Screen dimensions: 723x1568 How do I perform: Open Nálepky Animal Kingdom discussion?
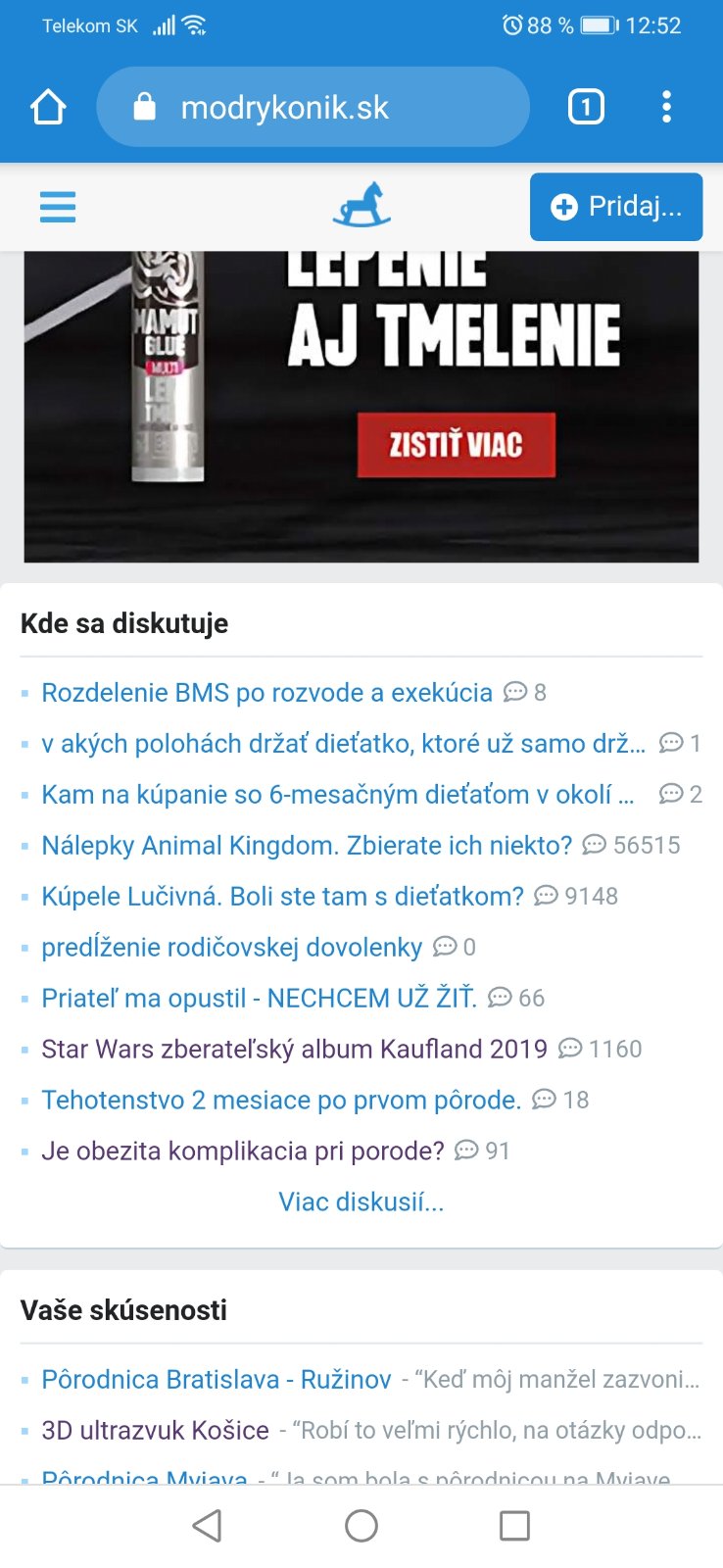pyautogui.click(x=306, y=846)
